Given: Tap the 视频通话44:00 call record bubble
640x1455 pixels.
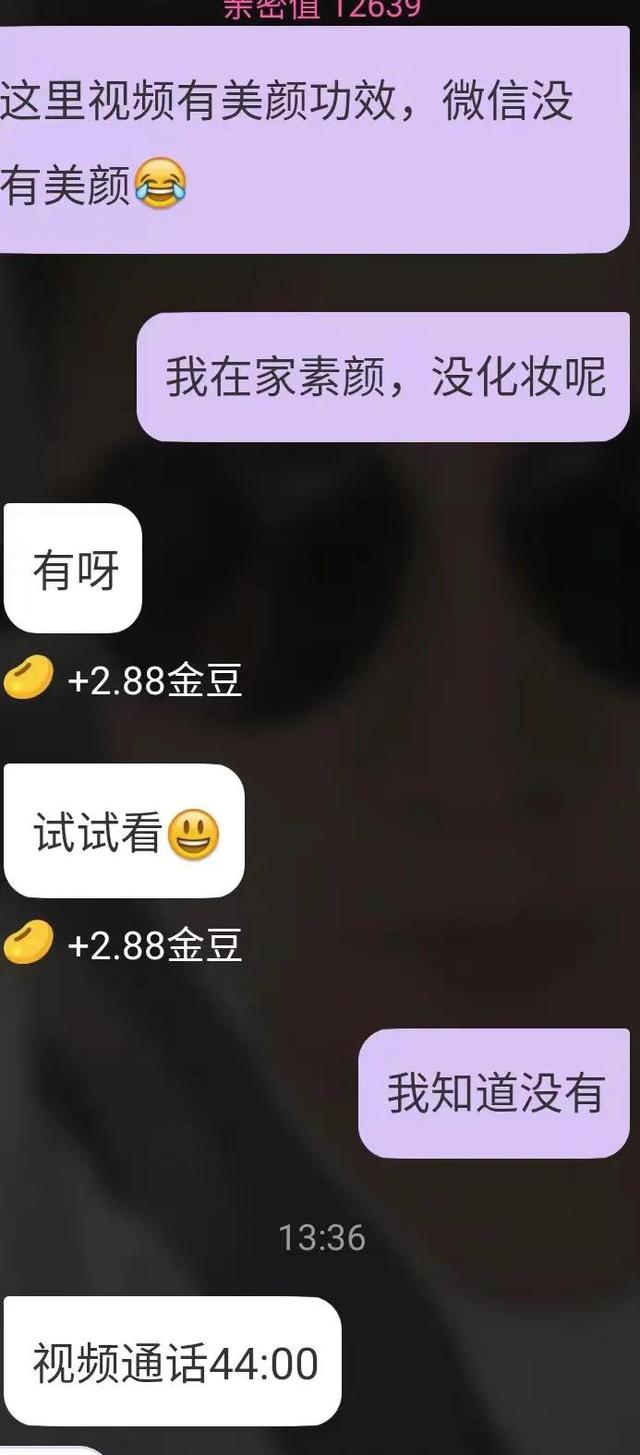Looking at the screenshot, I should coord(174,1362).
